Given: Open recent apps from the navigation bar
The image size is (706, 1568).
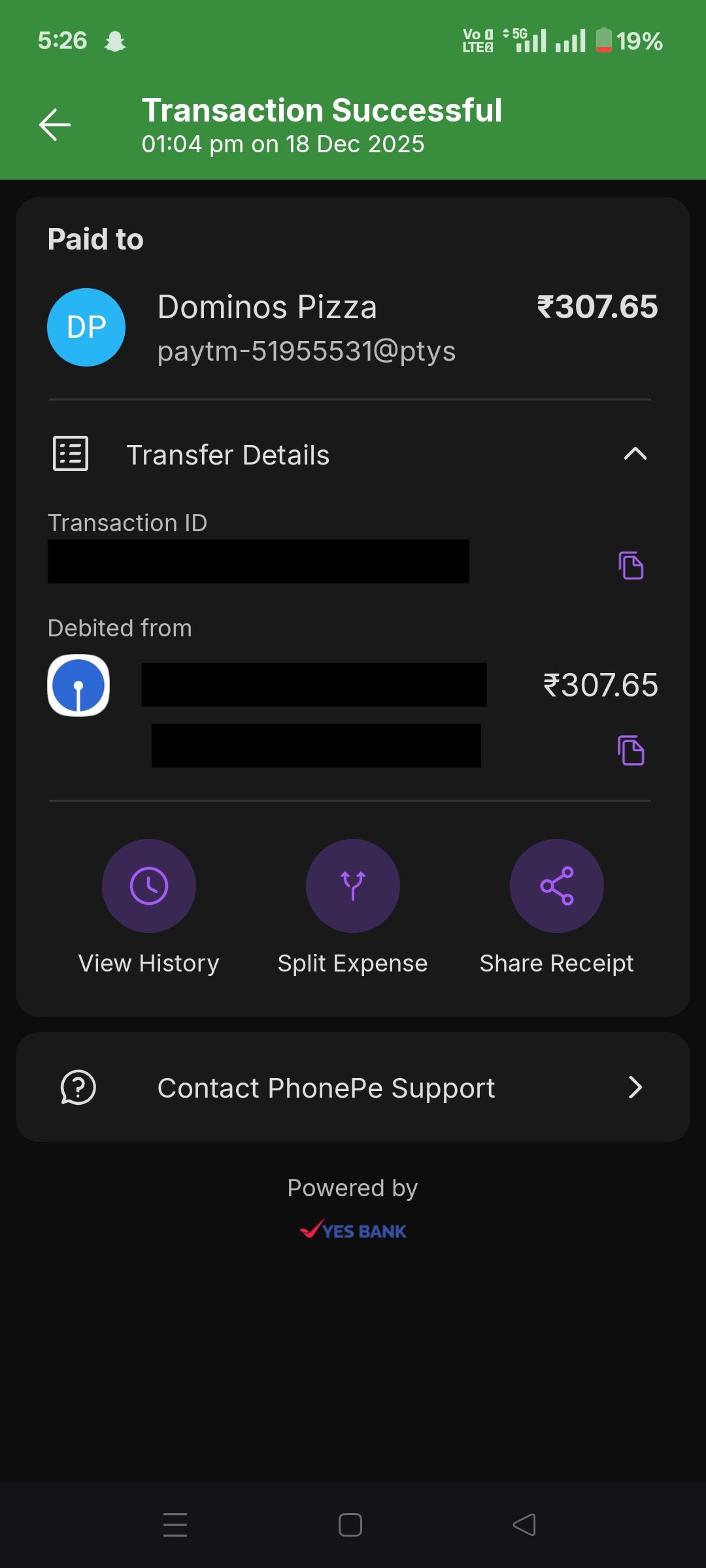Looking at the screenshot, I should click(x=175, y=1525).
